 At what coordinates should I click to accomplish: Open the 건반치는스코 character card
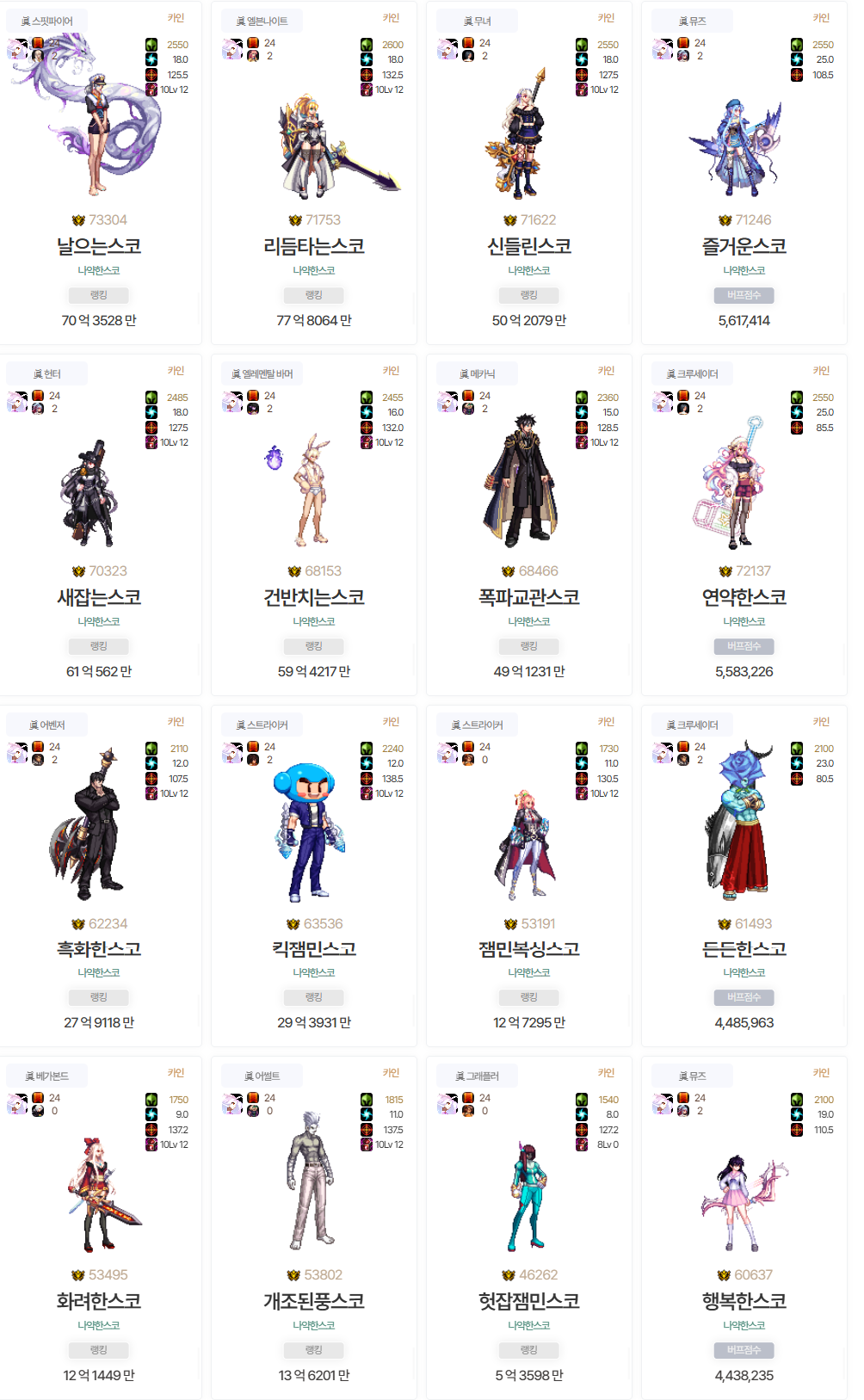point(314,525)
